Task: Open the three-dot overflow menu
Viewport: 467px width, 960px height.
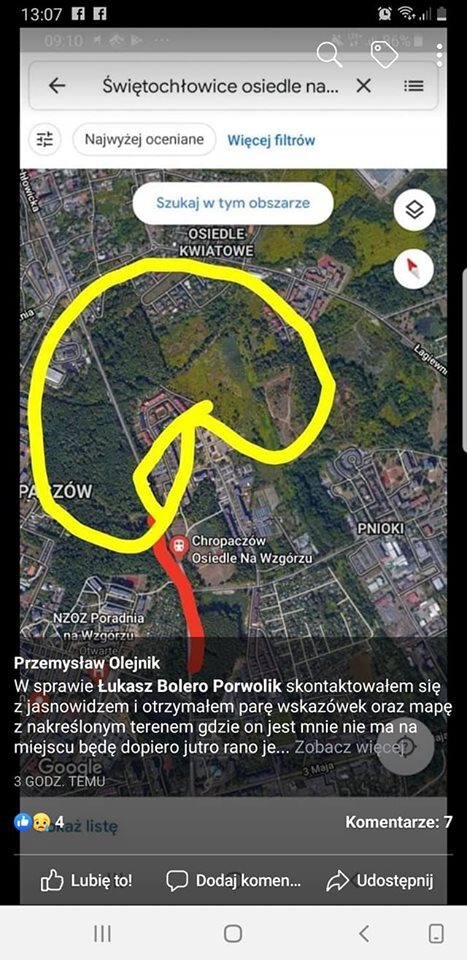Action: 439,55
